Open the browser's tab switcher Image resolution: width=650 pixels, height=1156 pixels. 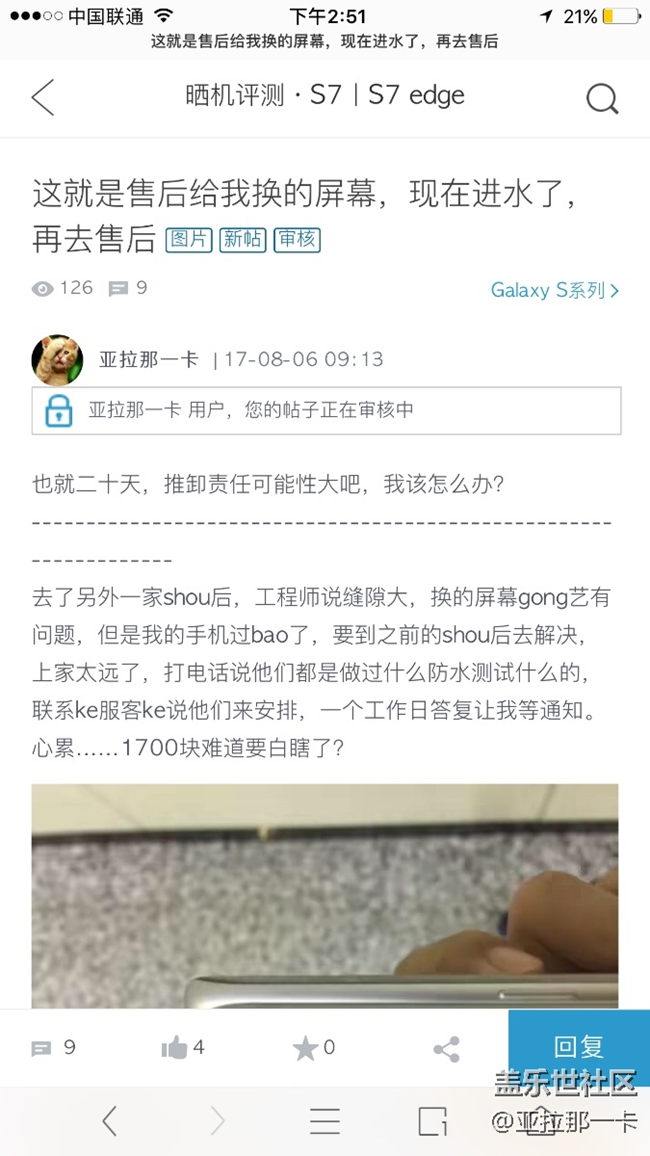[x=432, y=1121]
